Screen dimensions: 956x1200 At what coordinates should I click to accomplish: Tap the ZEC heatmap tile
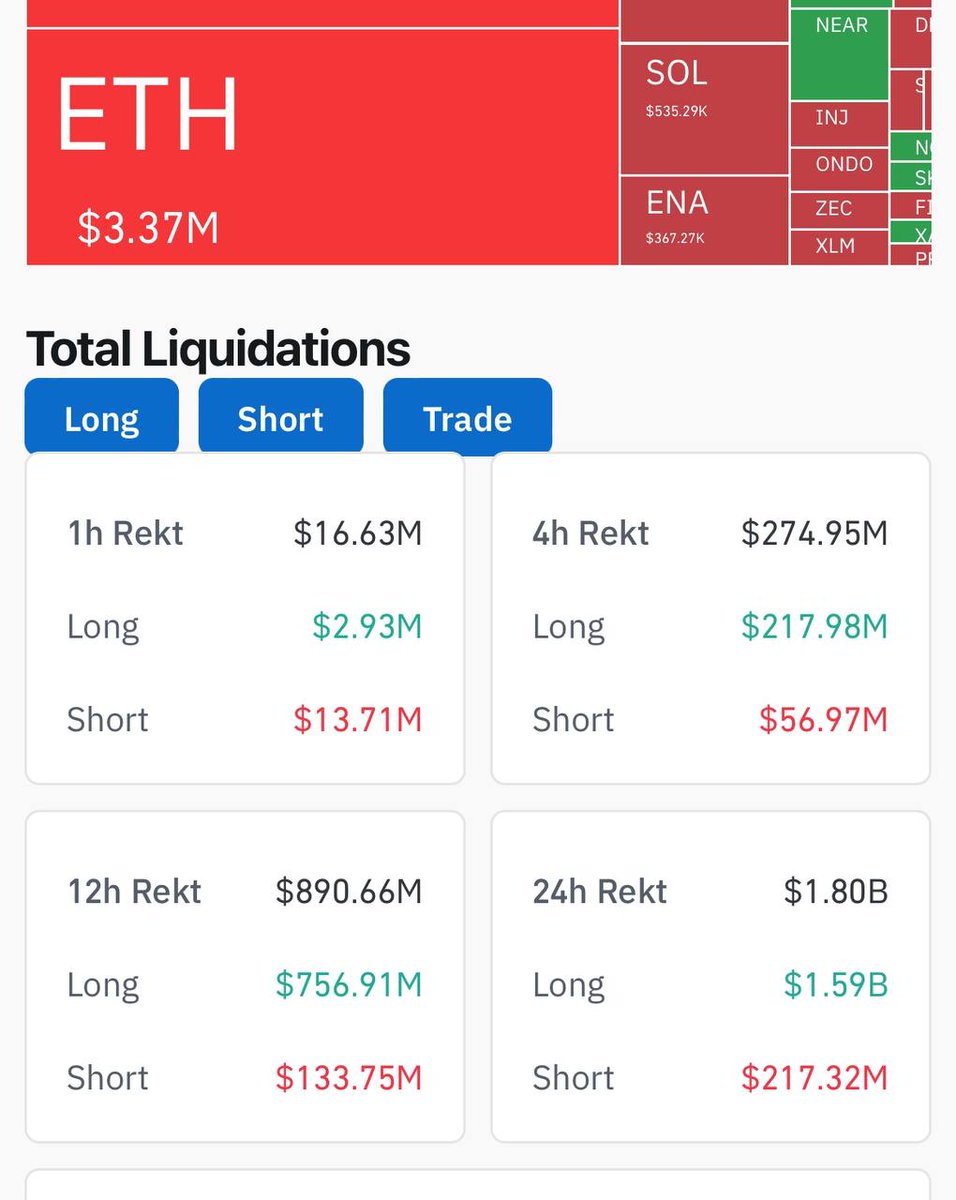coord(840,210)
